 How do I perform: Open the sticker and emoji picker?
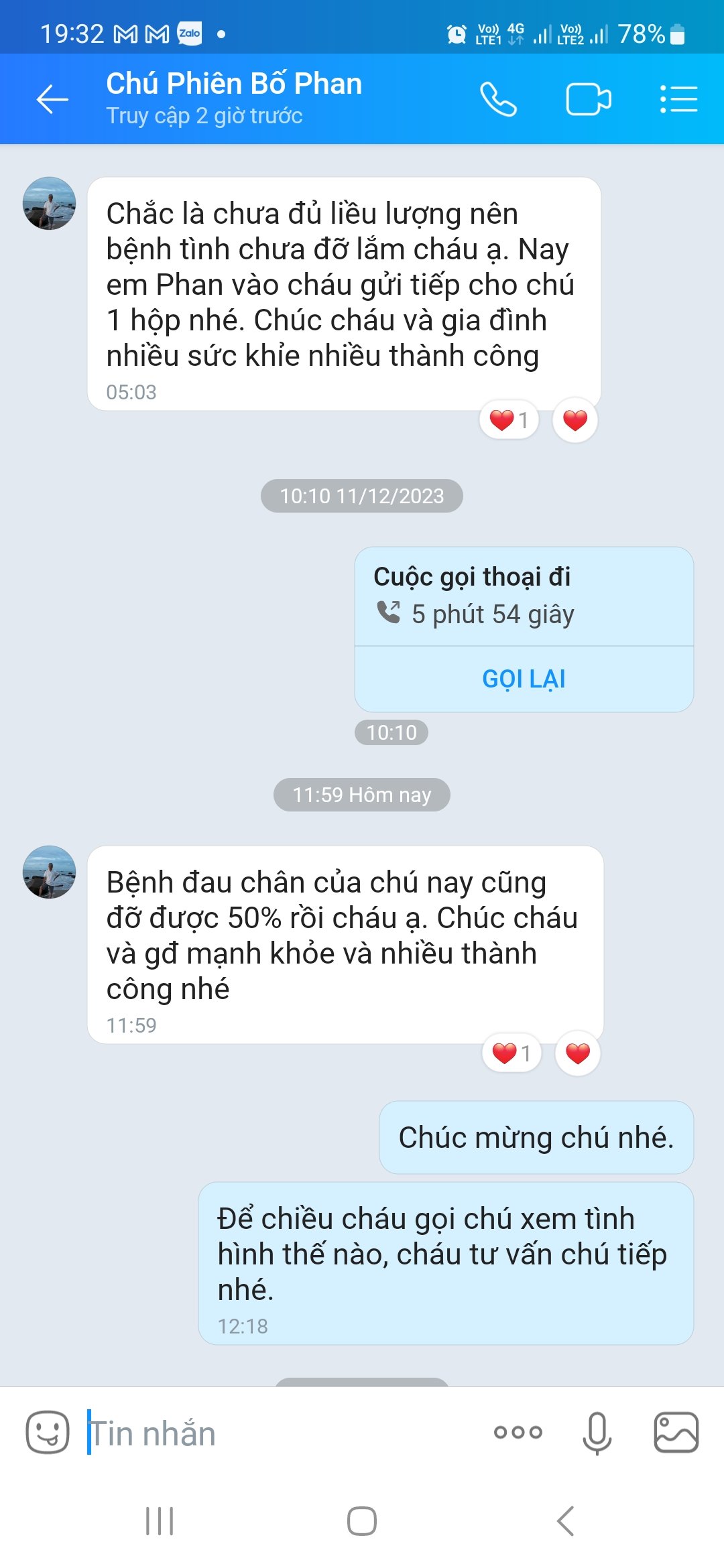coord(47,1433)
